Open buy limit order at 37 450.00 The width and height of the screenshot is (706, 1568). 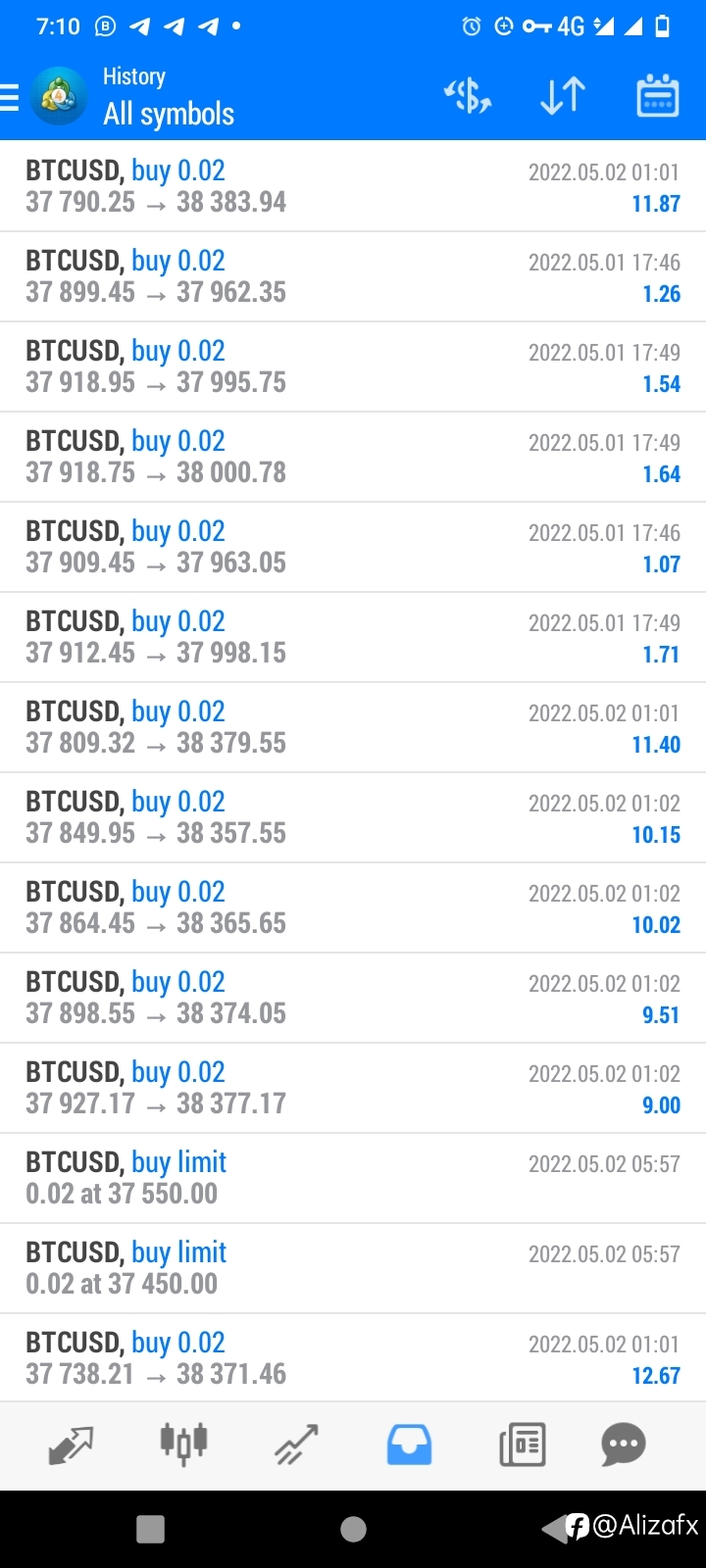point(353,1268)
